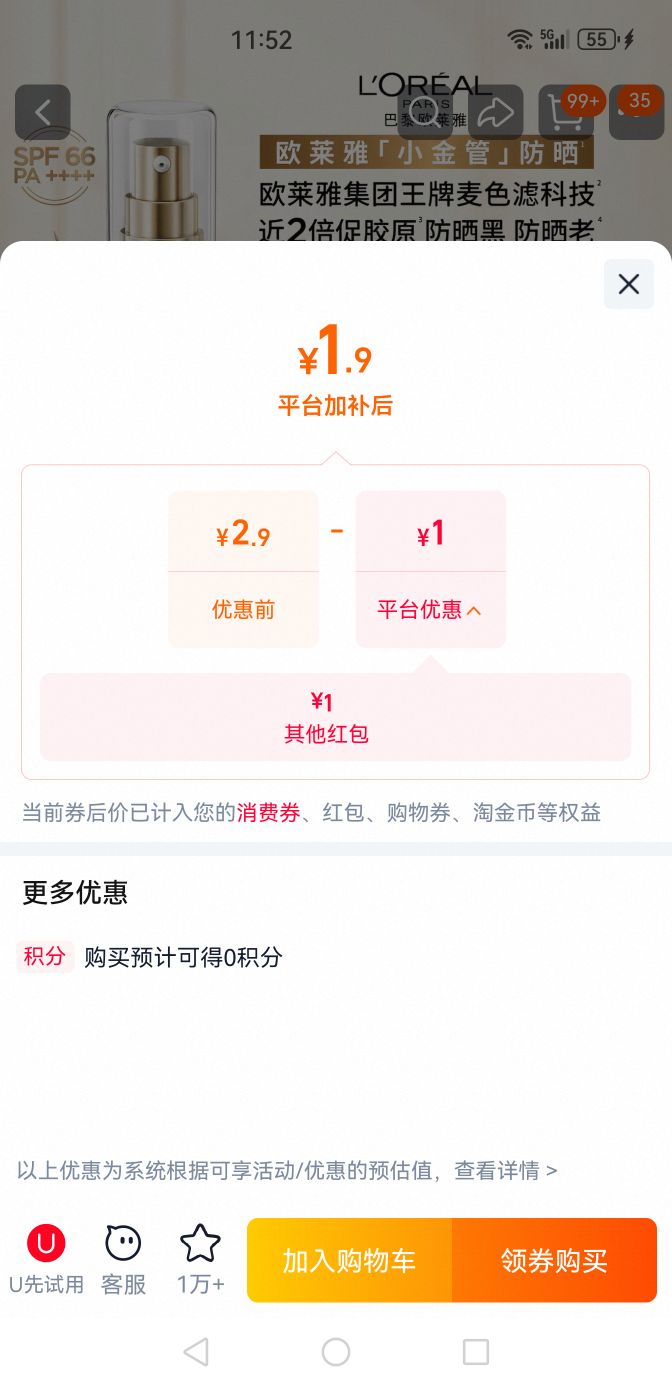Return to system home screen
Image resolution: width=672 pixels, height=1386 pixels.
(336, 1352)
